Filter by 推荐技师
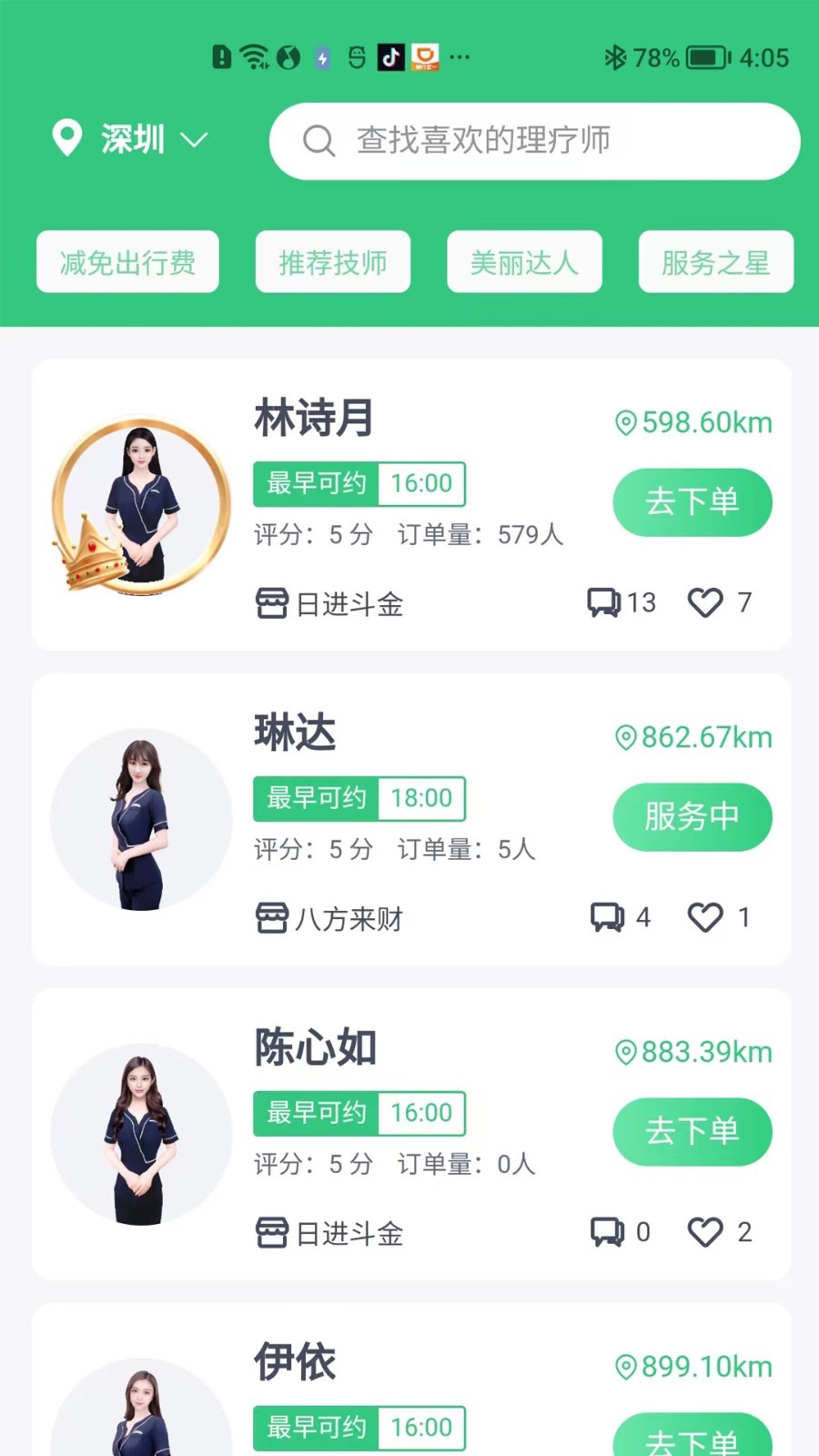 click(x=333, y=262)
